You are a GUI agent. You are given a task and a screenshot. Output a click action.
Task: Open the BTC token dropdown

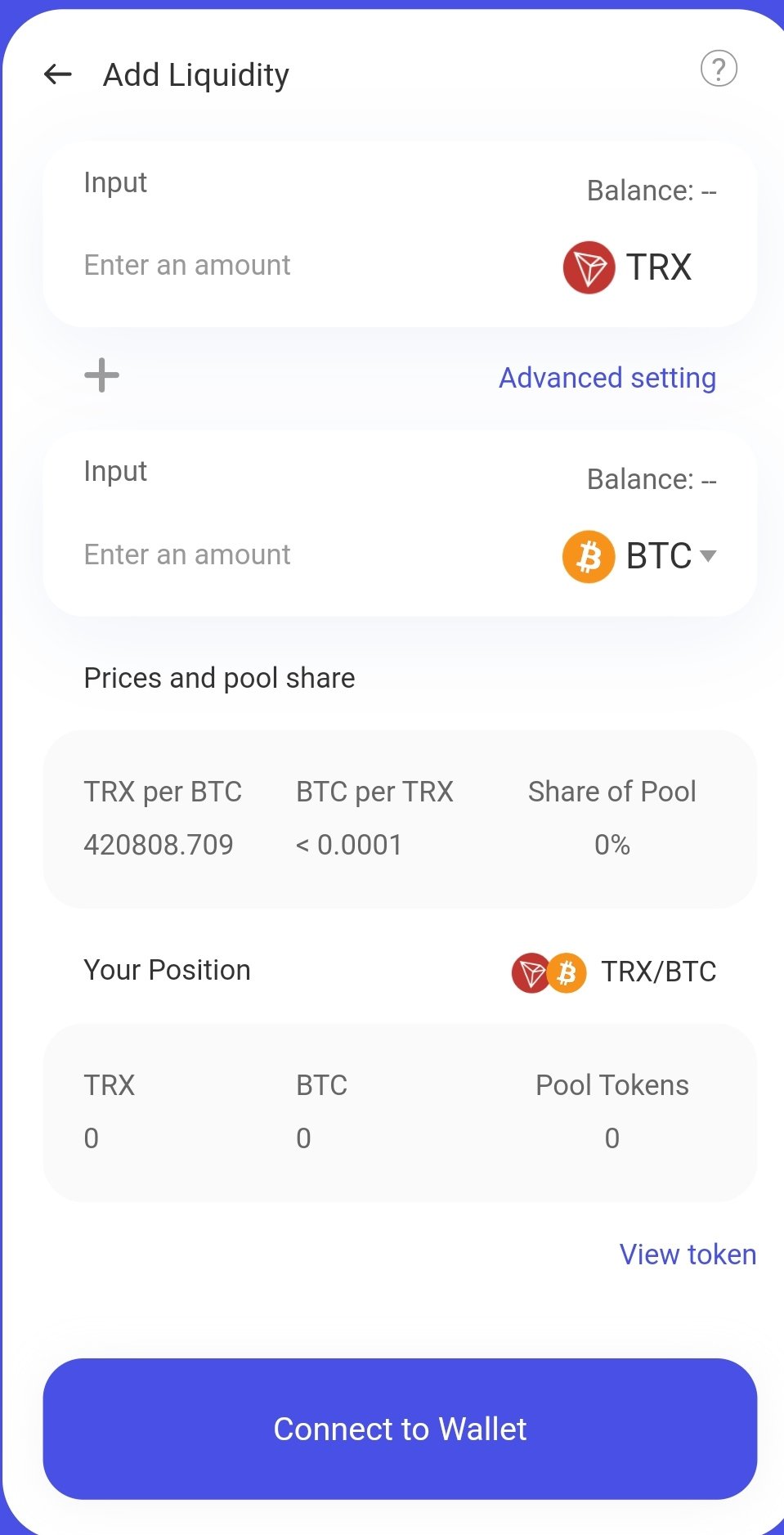[641, 556]
